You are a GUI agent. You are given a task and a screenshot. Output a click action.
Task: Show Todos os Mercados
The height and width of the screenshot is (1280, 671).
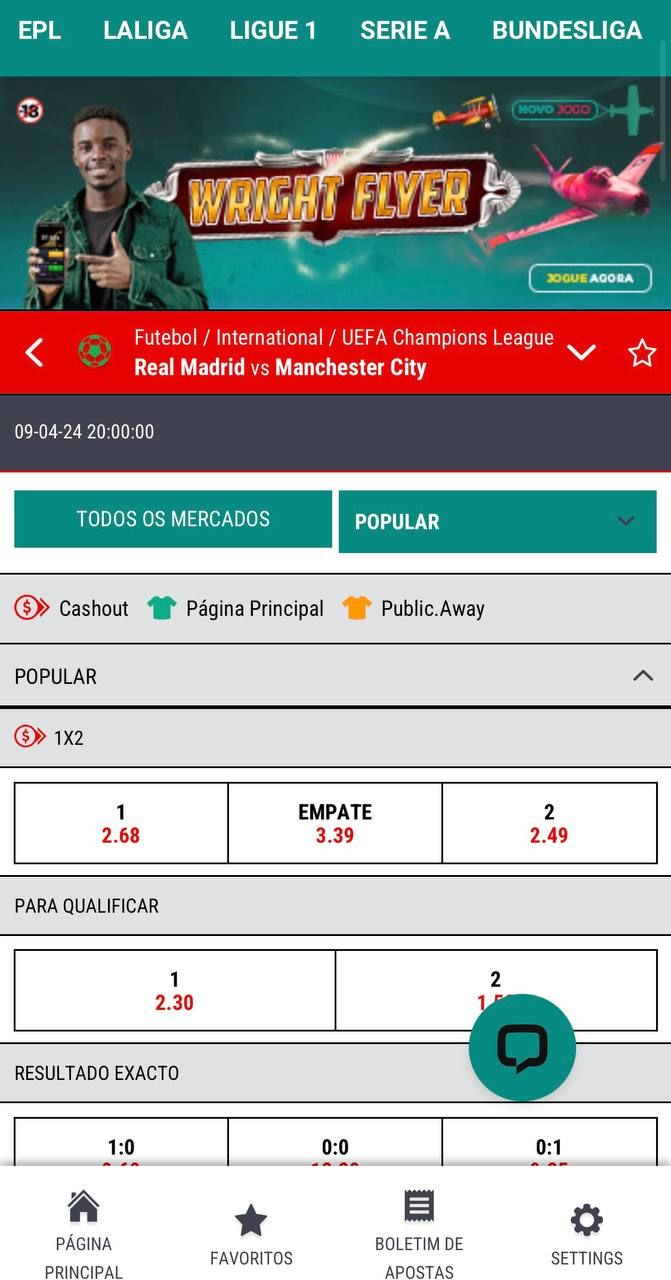click(173, 519)
